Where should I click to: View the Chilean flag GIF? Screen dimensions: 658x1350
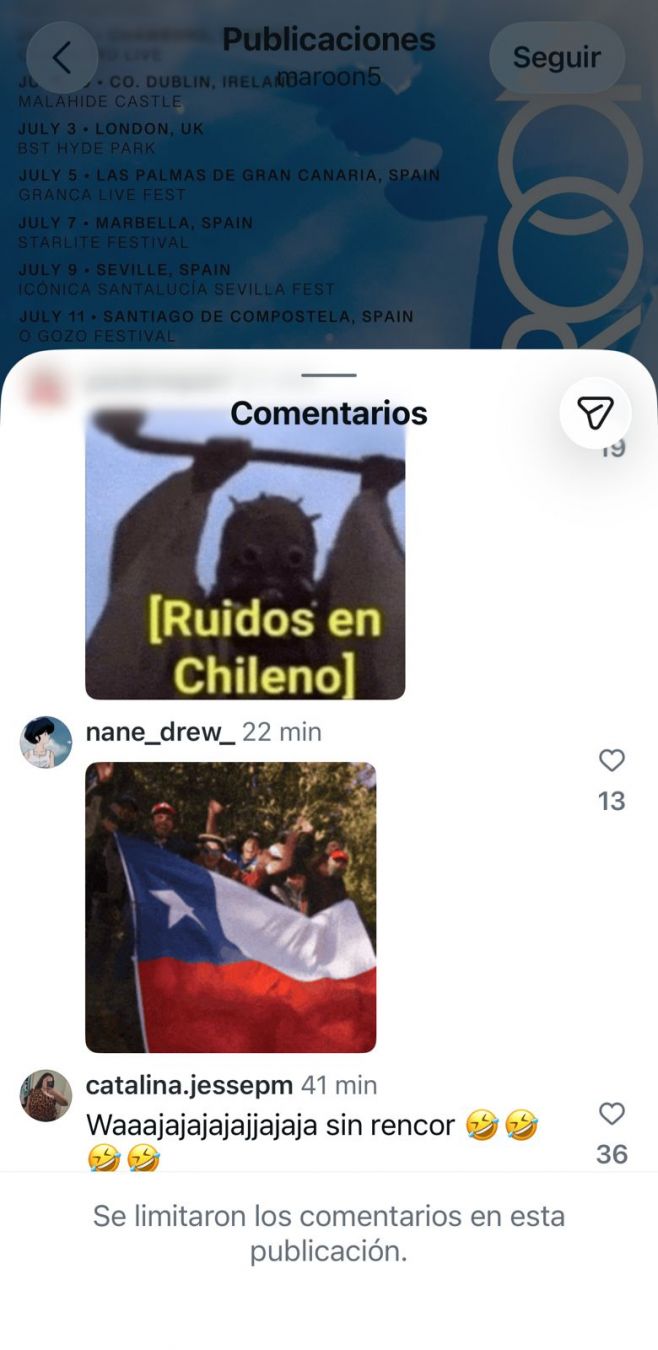[x=230, y=907]
